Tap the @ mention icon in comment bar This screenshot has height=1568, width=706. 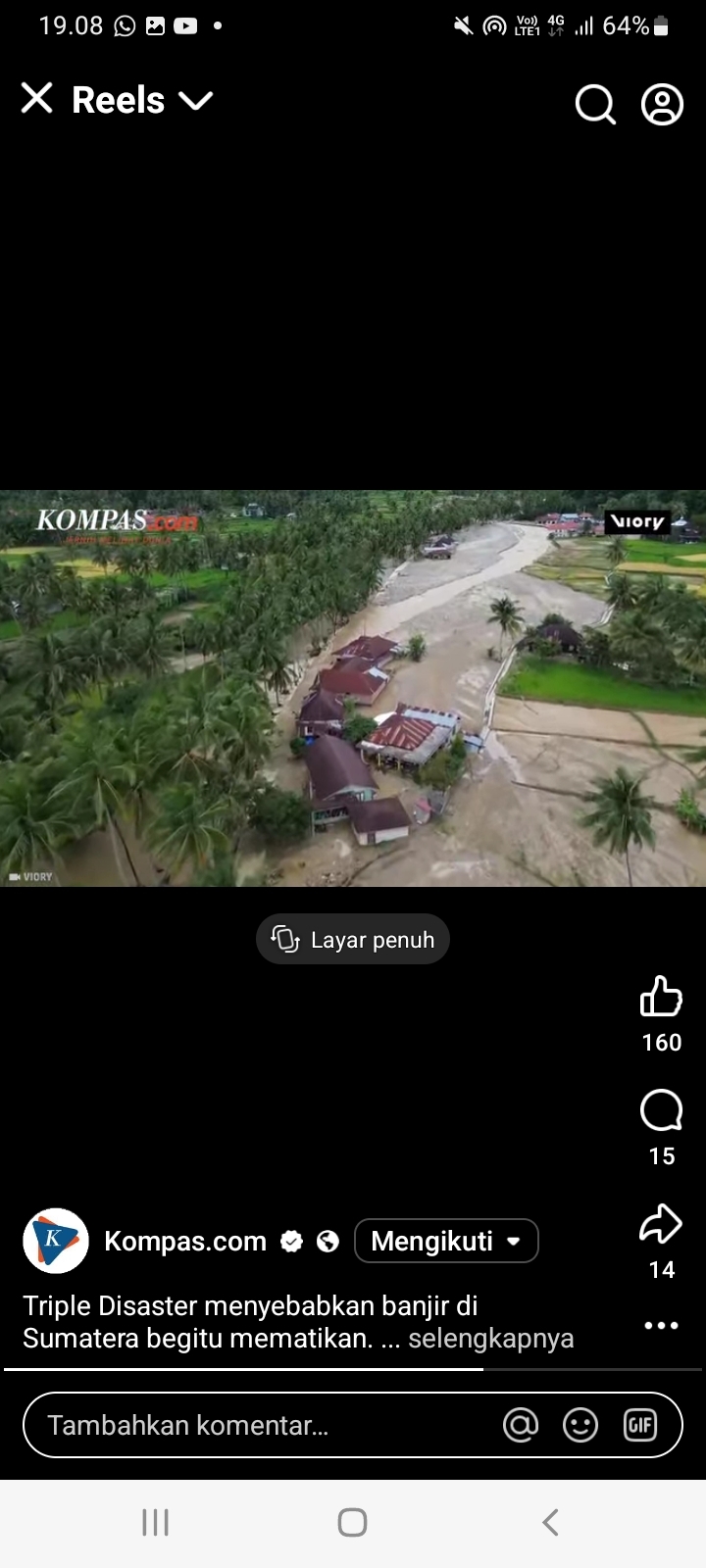tap(521, 1426)
